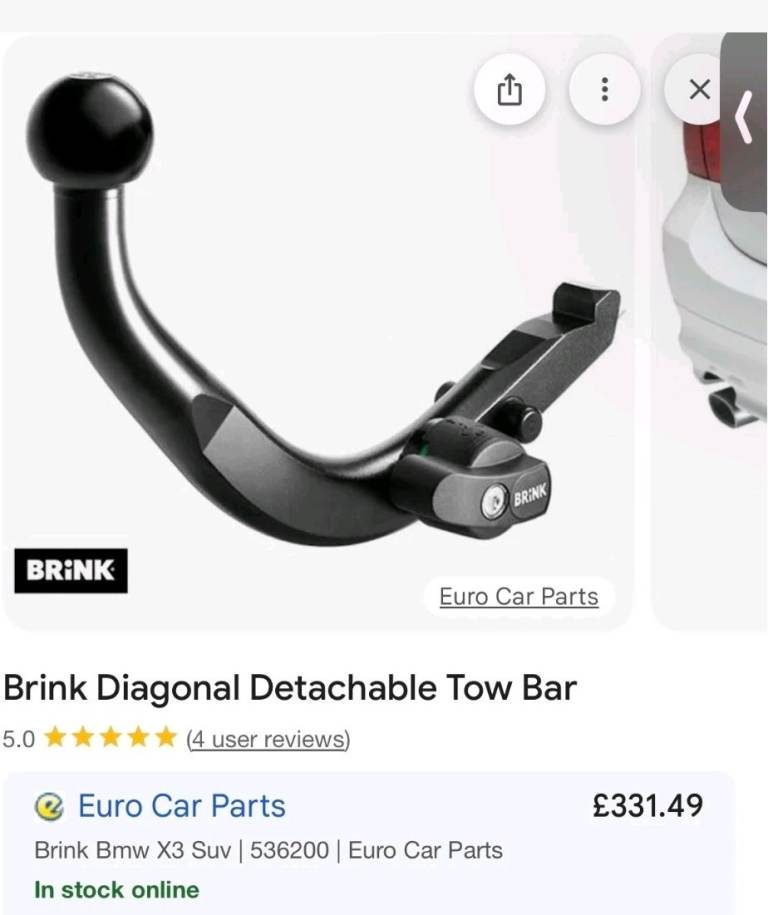Click the left chevron beside the car image
This screenshot has width=768, height=915.
744,117
